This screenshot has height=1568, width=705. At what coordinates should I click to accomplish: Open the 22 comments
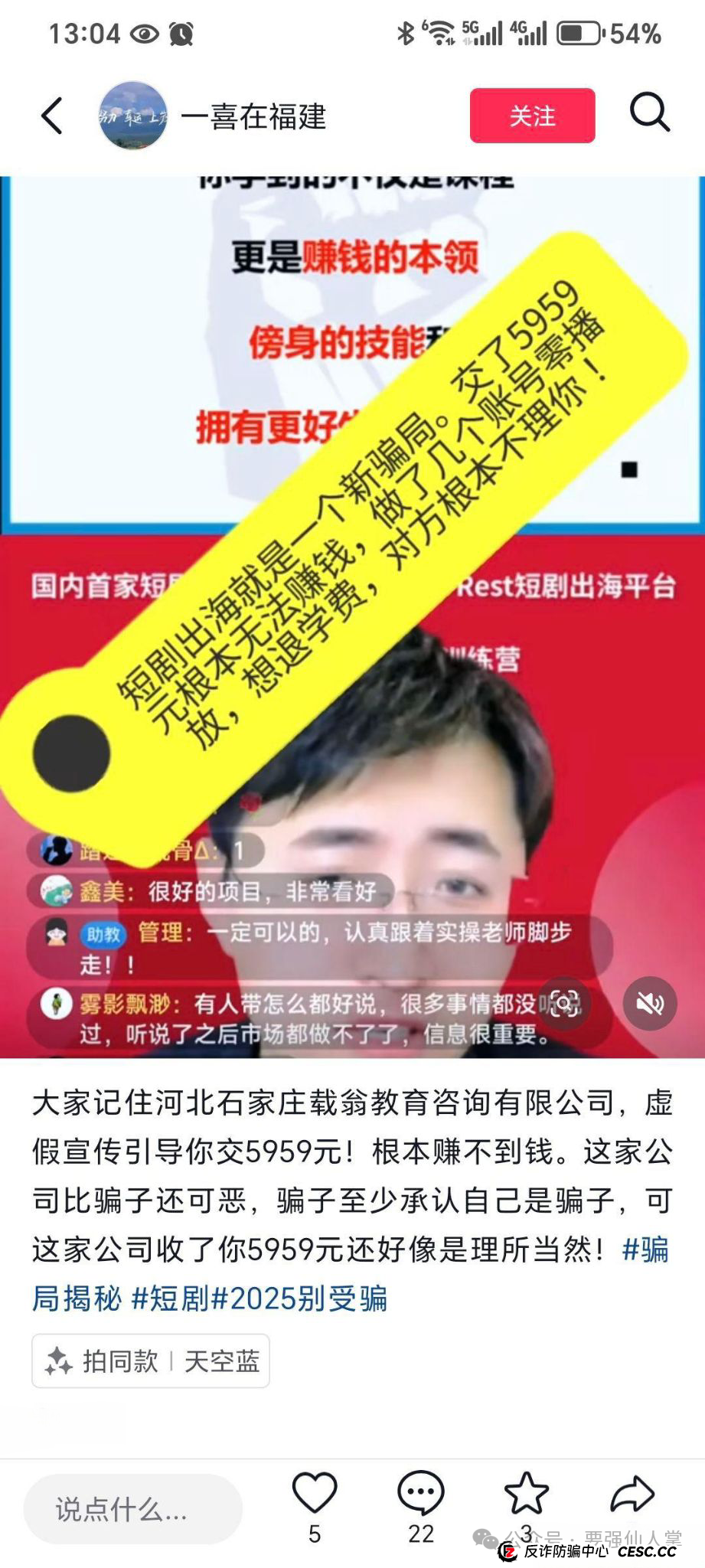point(420,1494)
